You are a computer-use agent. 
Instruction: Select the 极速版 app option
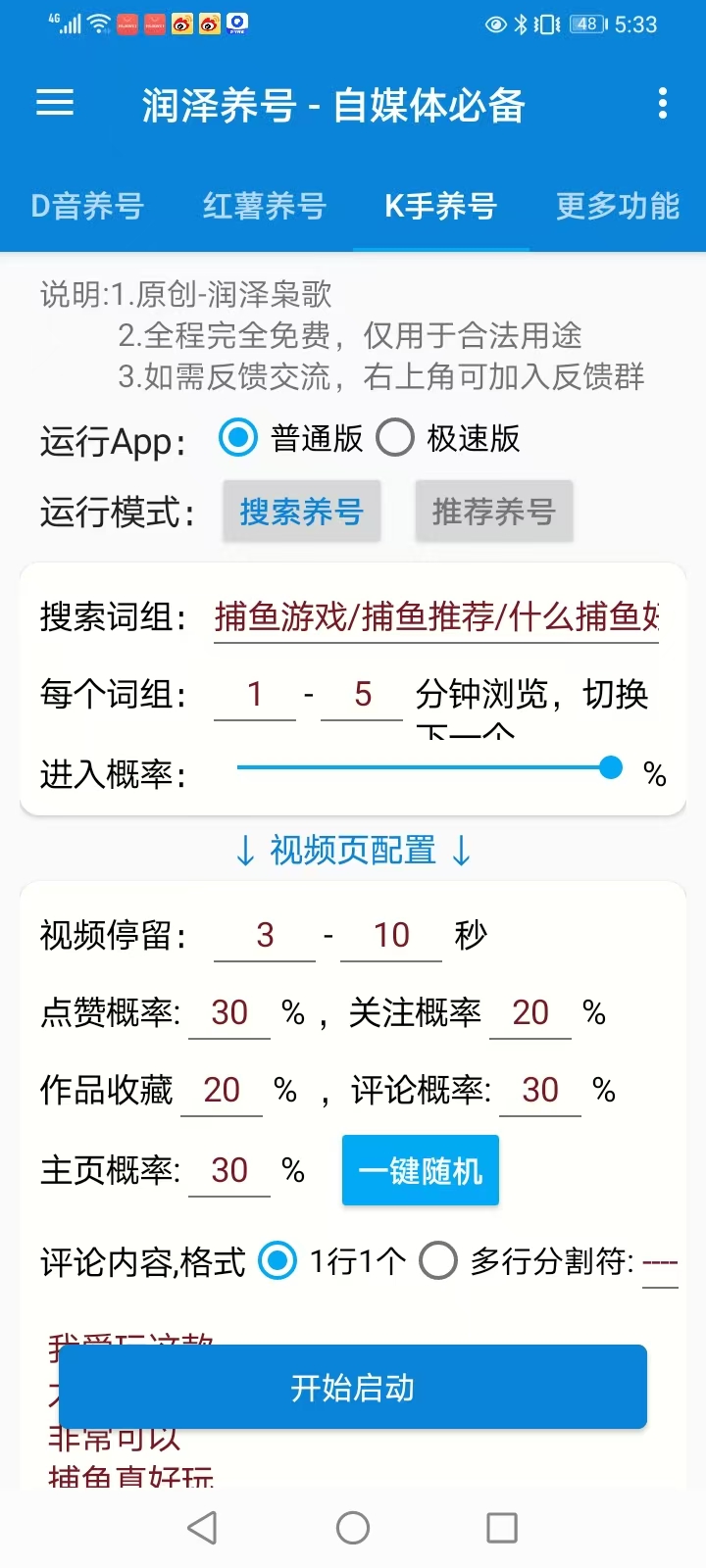click(395, 438)
